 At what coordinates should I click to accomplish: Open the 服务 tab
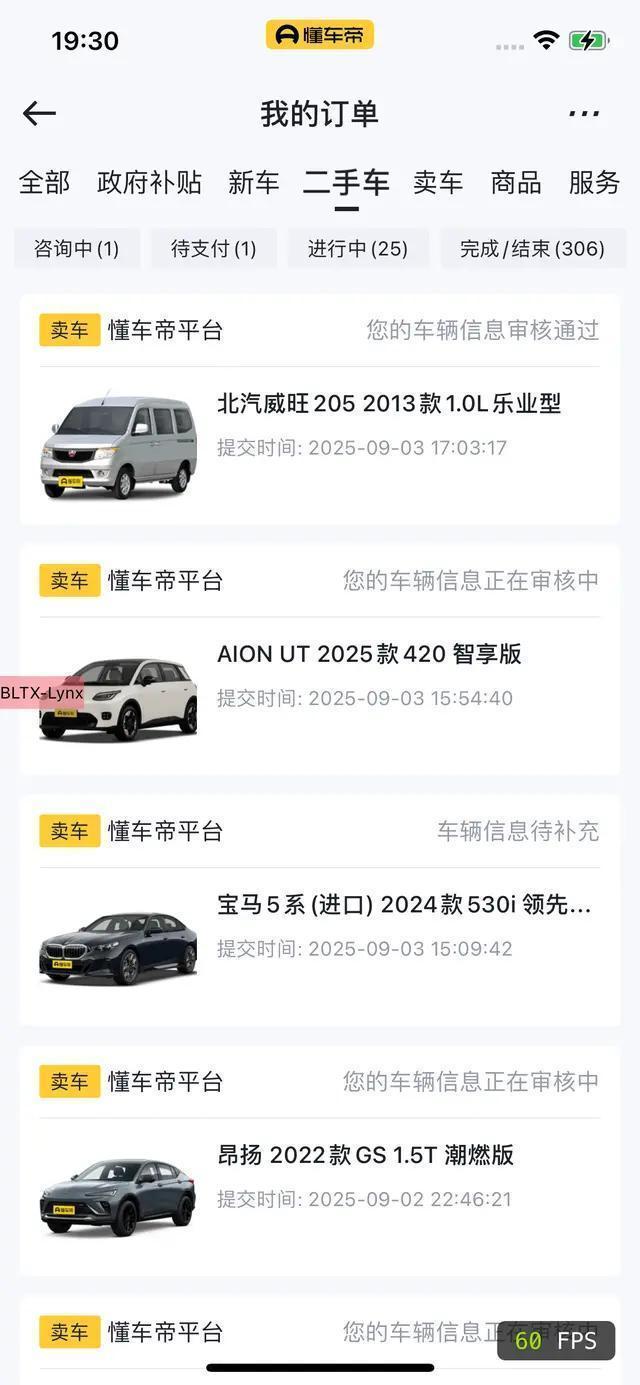[x=594, y=182]
